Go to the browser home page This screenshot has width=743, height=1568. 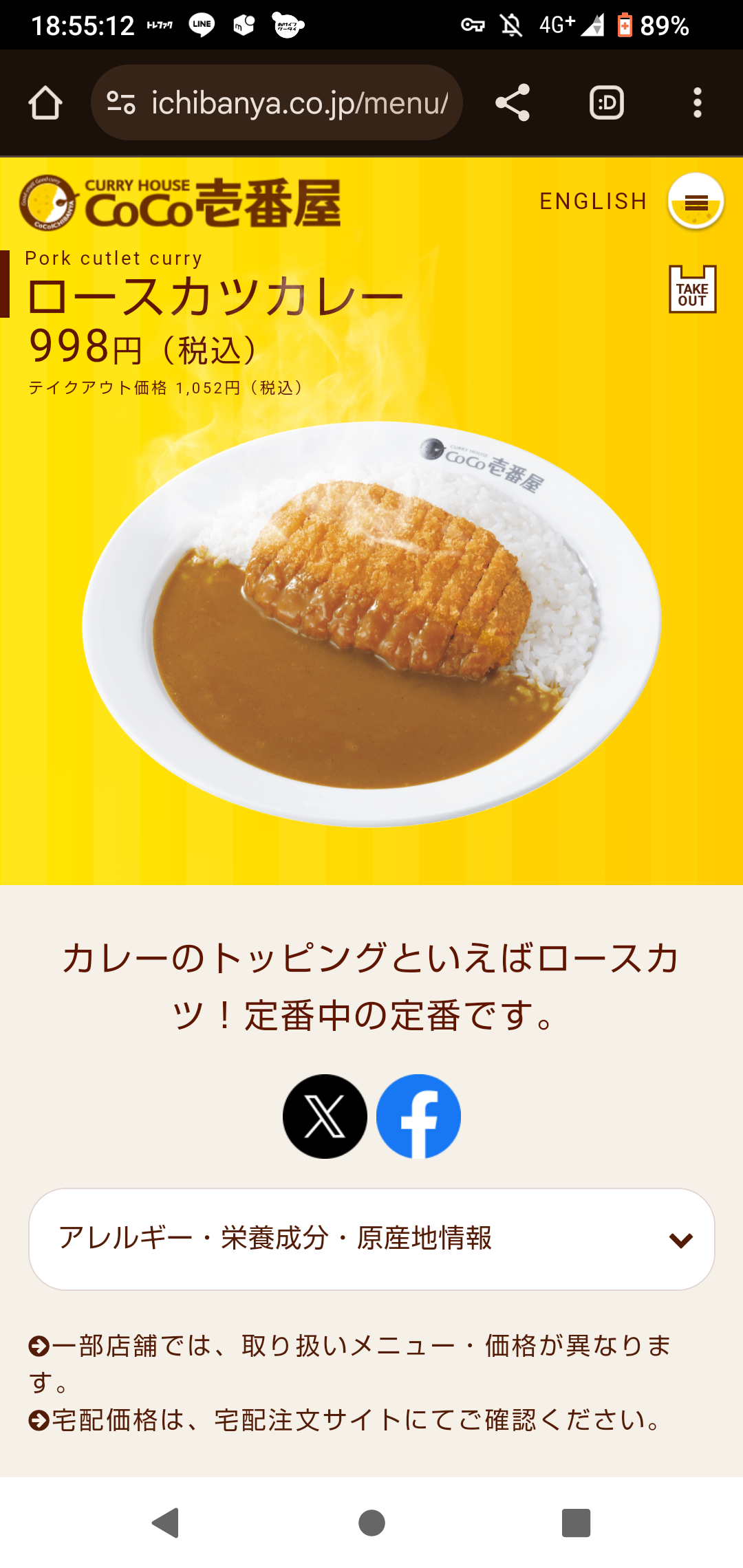[45, 103]
